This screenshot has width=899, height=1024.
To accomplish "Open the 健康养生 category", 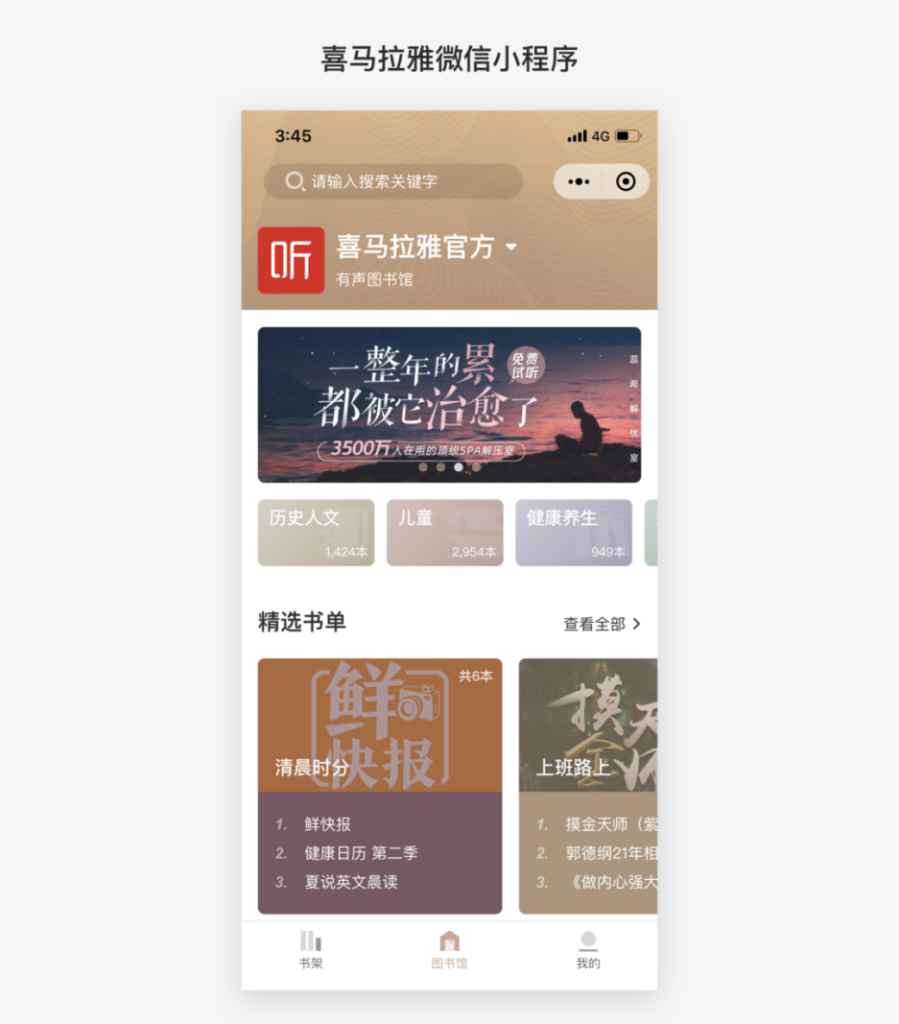I will 574,533.
